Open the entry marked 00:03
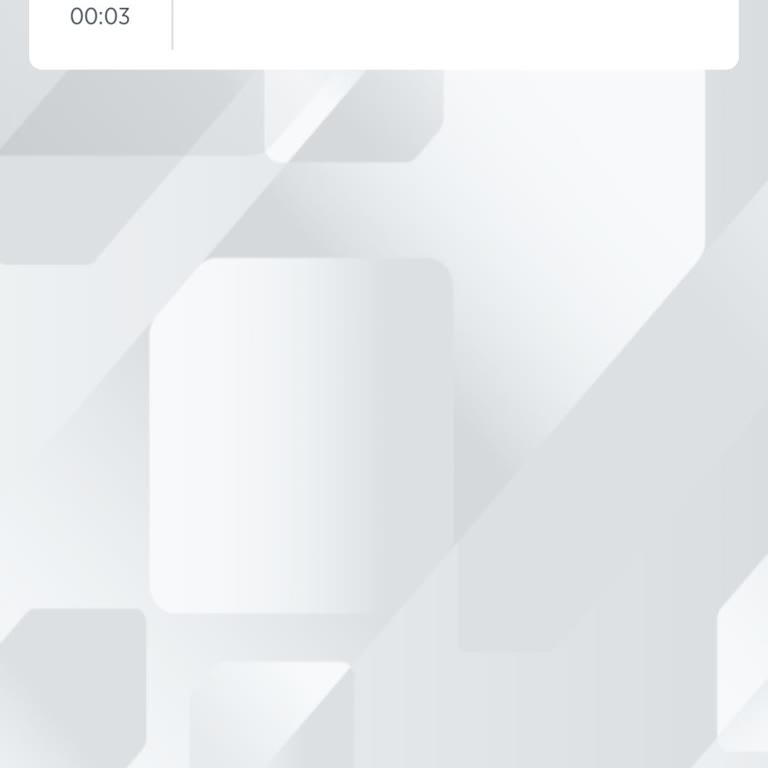Viewport: 768px width, 768px height. coord(100,17)
